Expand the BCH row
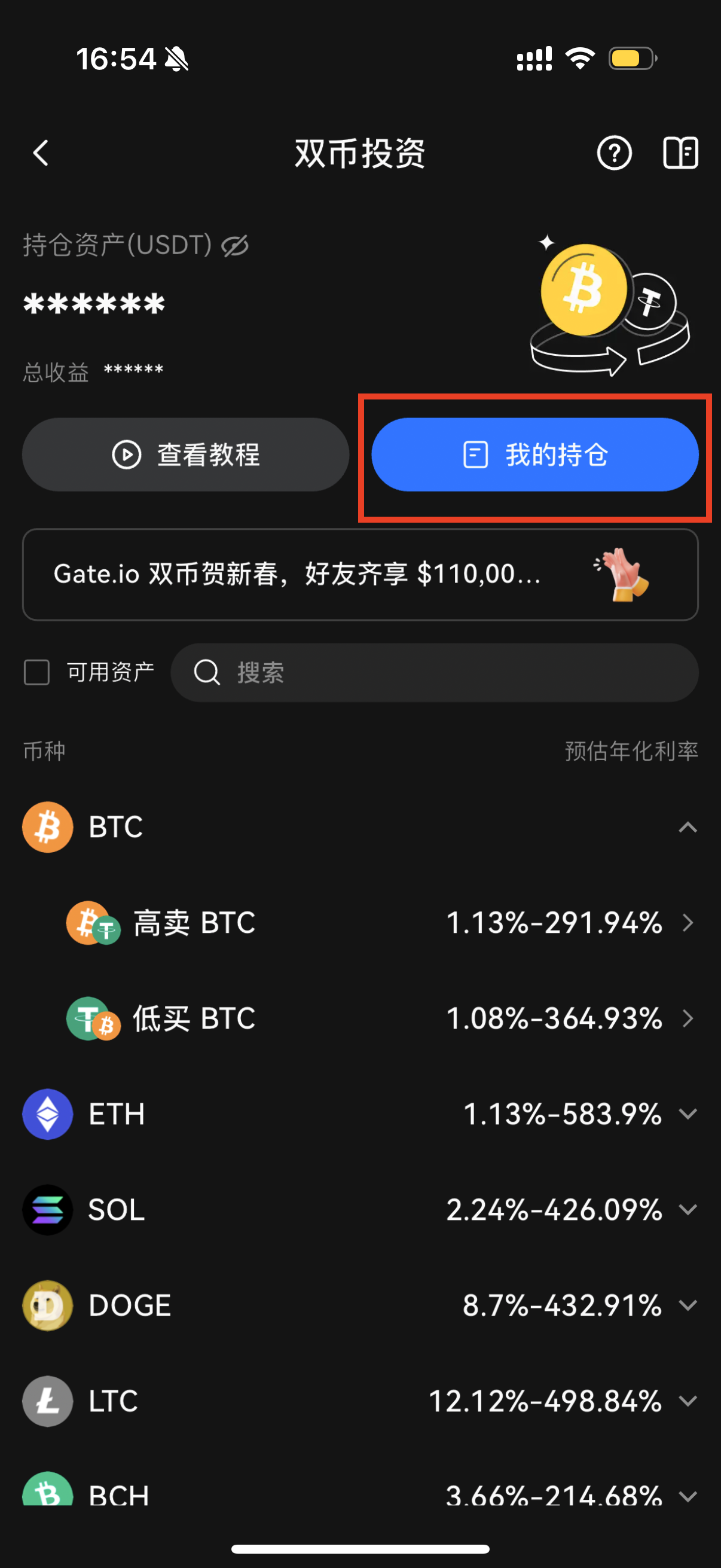This screenshot has width=721, height=1568. pos(687,1495)
